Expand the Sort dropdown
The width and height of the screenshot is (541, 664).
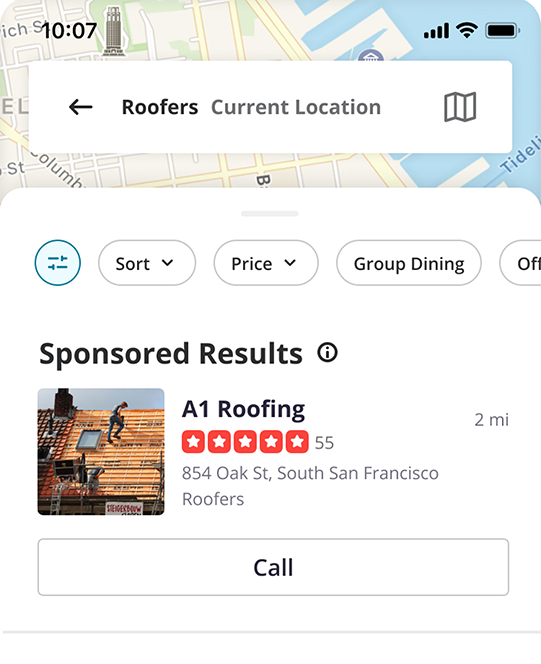click(x=147, y=263)
